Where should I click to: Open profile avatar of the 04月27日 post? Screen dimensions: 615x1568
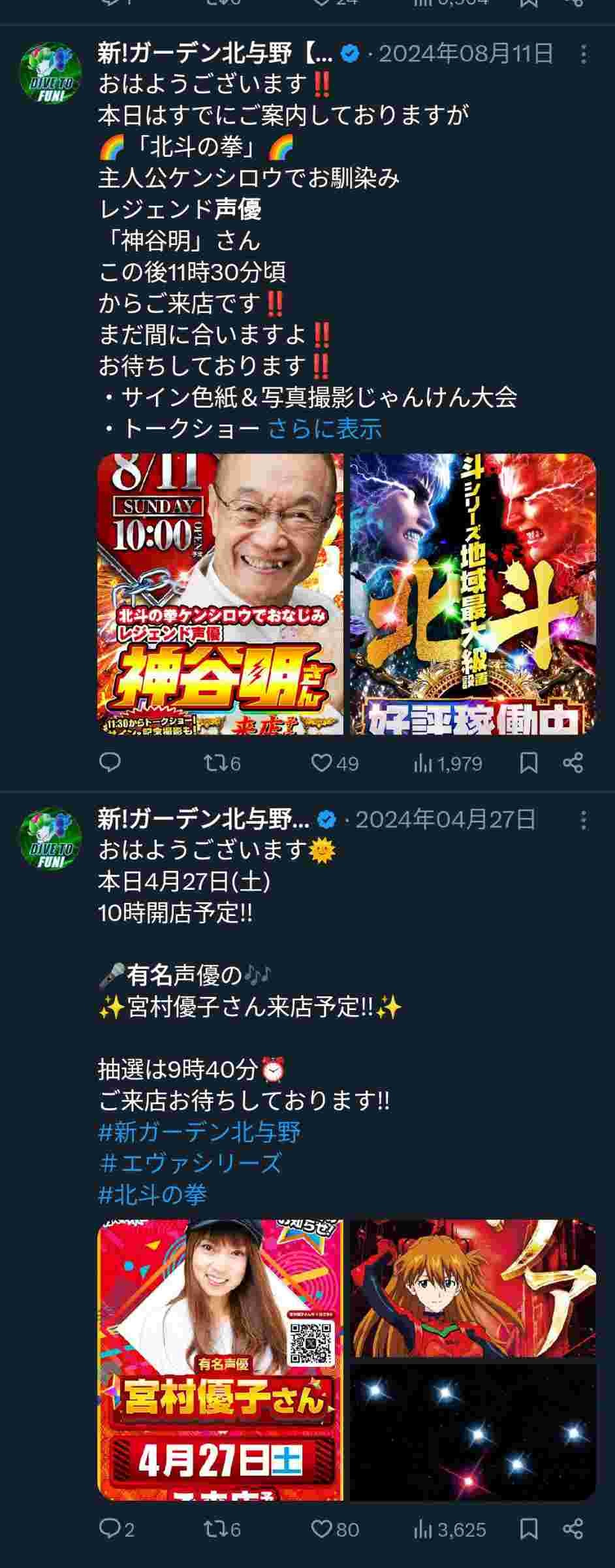click(50, 839)
